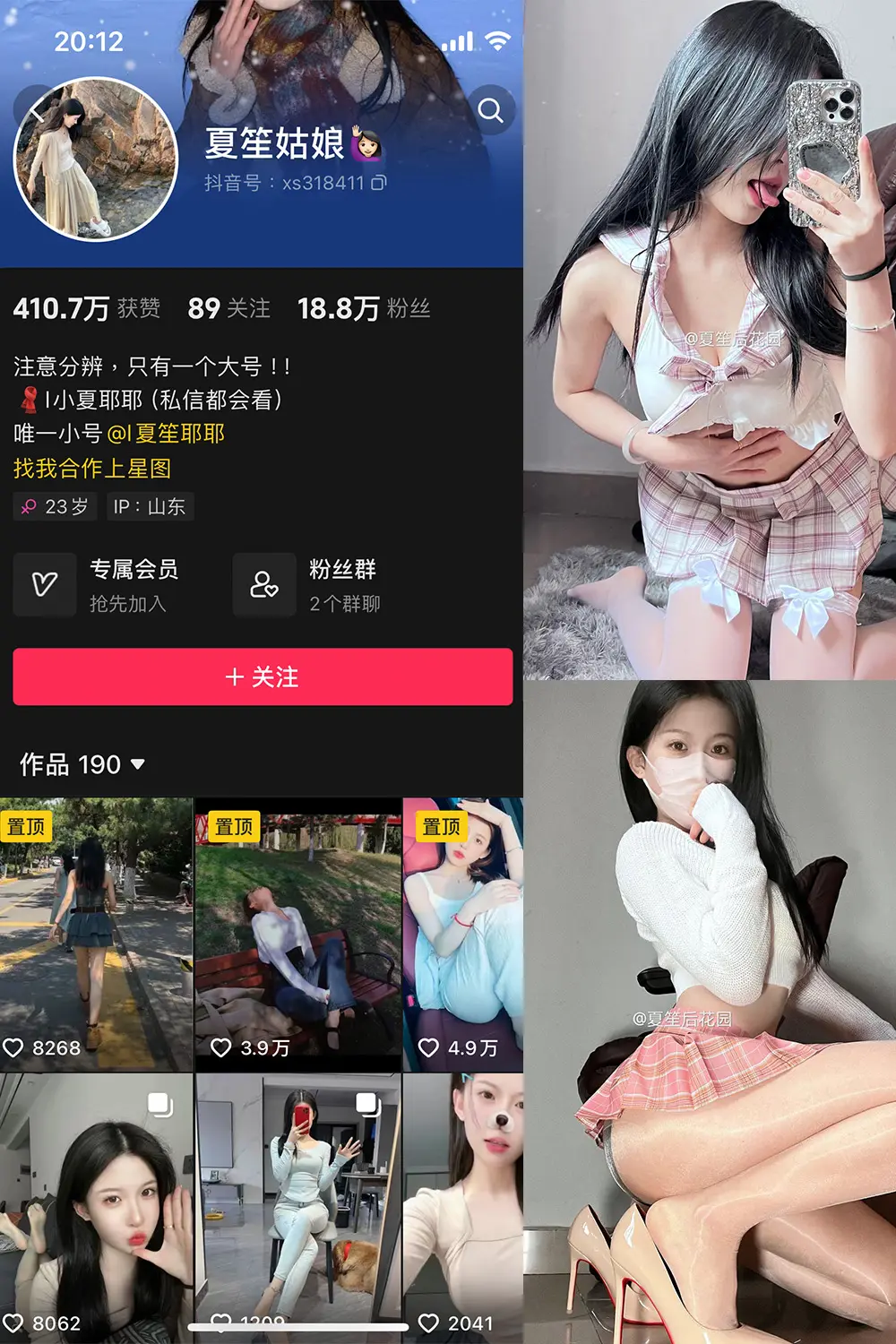This screenshot has height=1344, width=896.
Task: Open search from the profile page
Action: (x=491, y=110)
